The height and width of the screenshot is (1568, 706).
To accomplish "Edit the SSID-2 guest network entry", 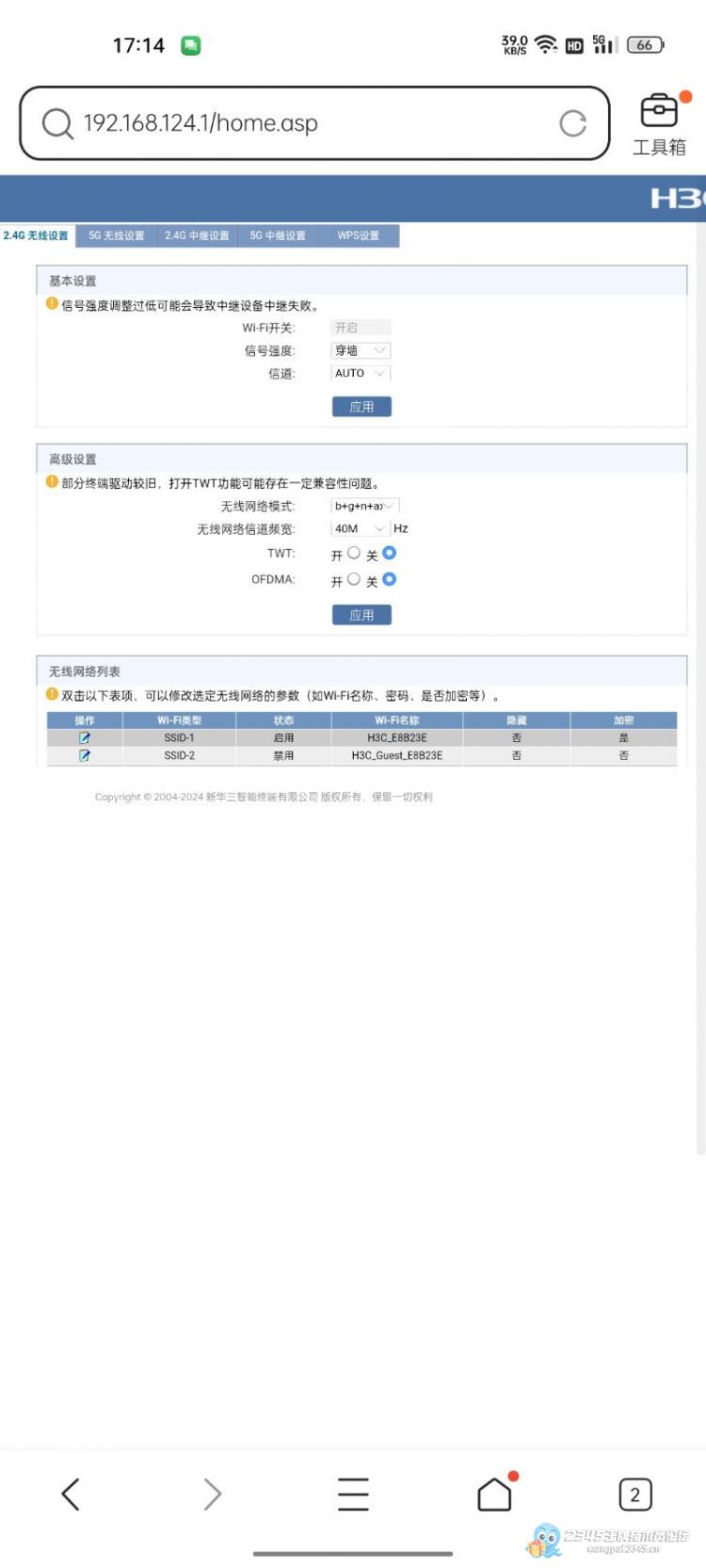I will coord(85,755).
